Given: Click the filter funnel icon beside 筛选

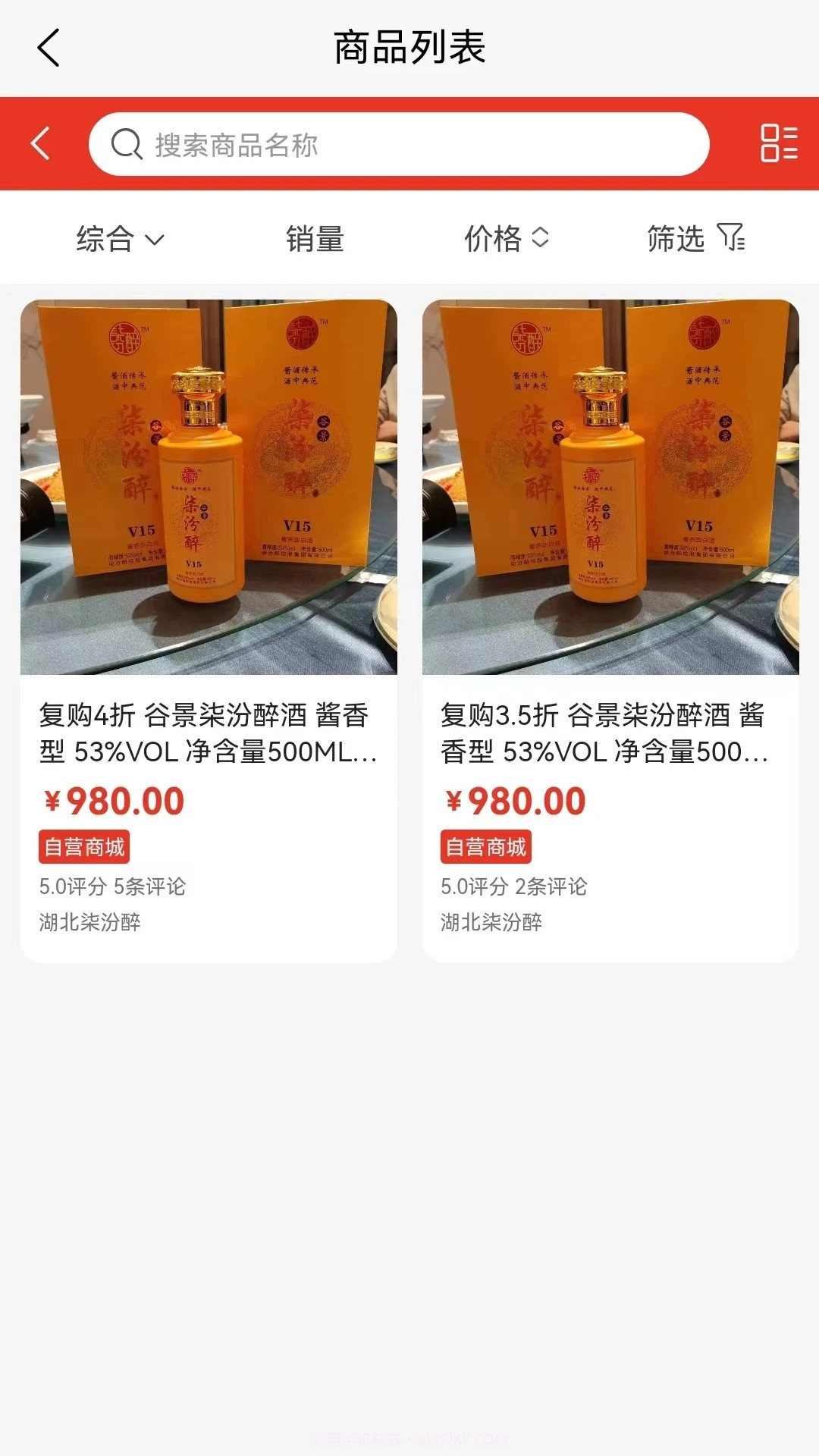Looking at the screenshot, I should [730, 239].
